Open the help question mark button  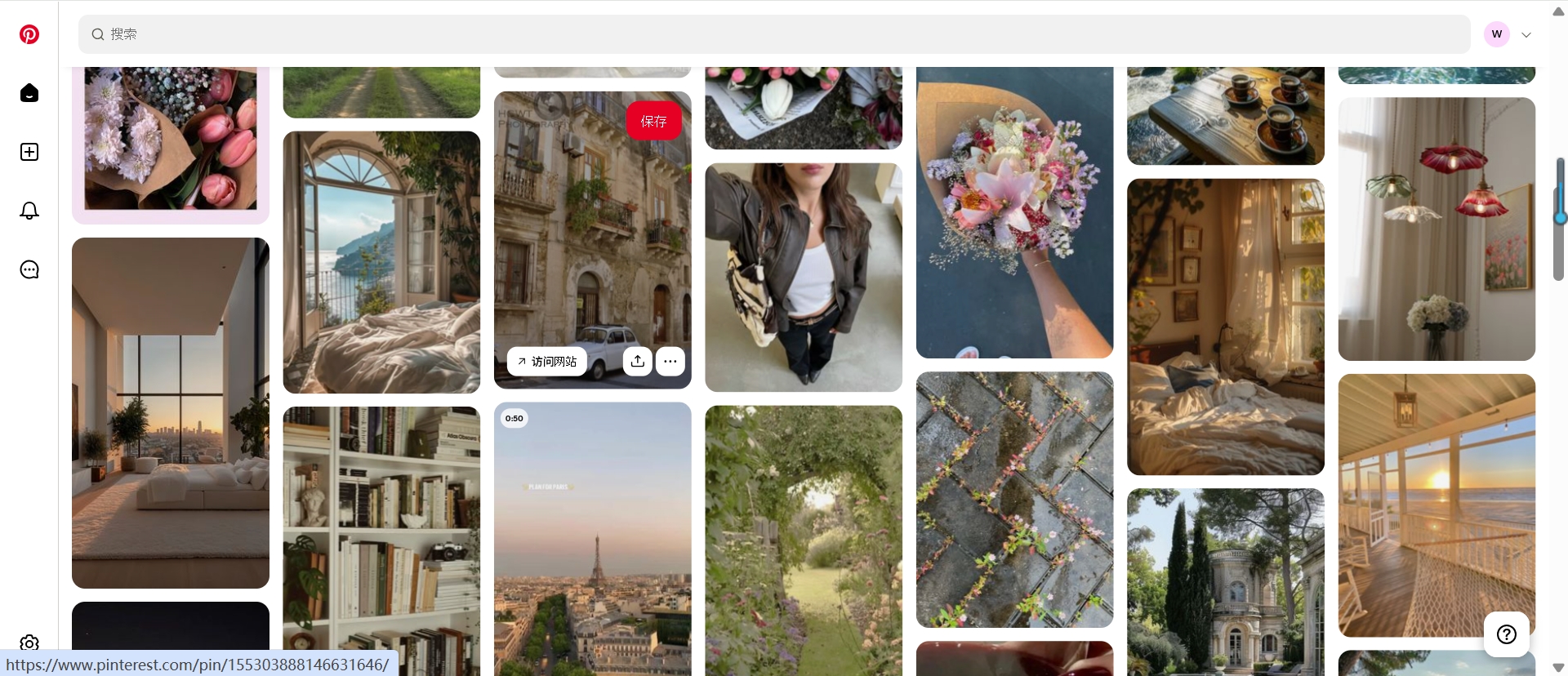[x=1506, y=634]
